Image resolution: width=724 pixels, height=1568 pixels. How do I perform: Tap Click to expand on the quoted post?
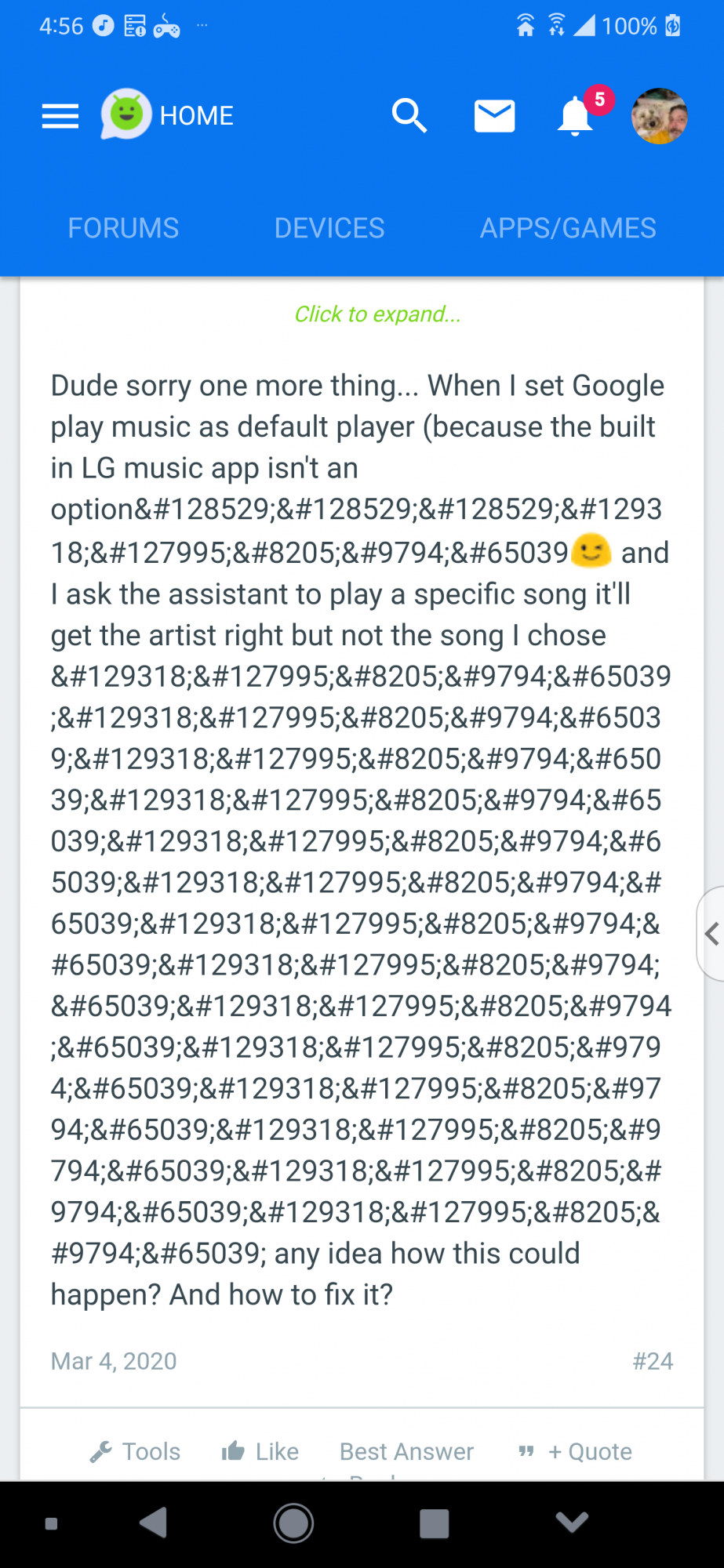(x=377, y=314)
